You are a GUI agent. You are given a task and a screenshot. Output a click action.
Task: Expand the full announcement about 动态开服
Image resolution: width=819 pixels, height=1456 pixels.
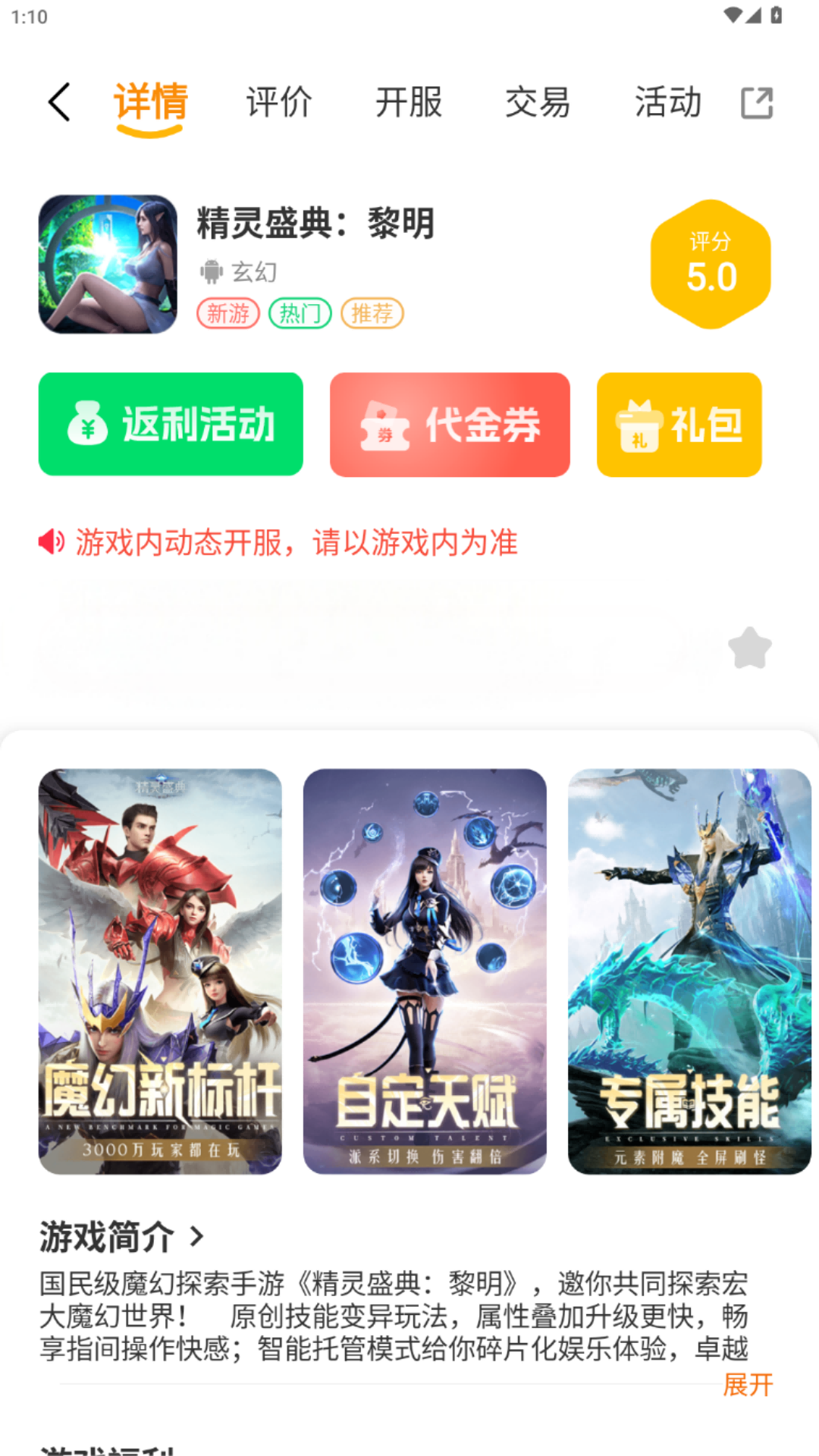click(296, 542)
